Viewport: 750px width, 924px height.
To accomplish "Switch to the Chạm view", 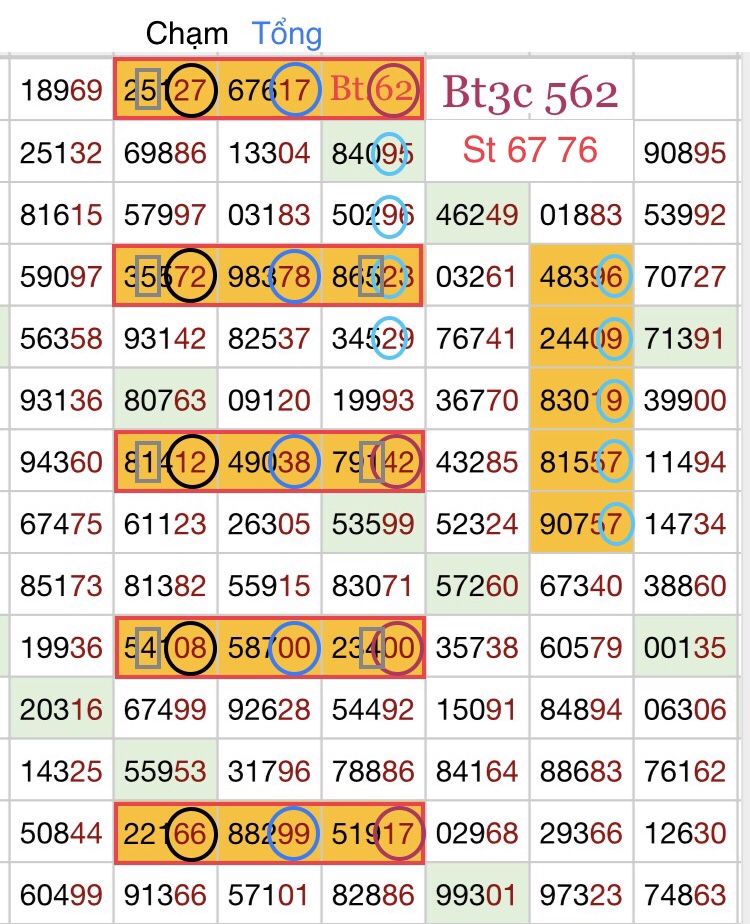I will pyautogui.click(x=187, y=33).
